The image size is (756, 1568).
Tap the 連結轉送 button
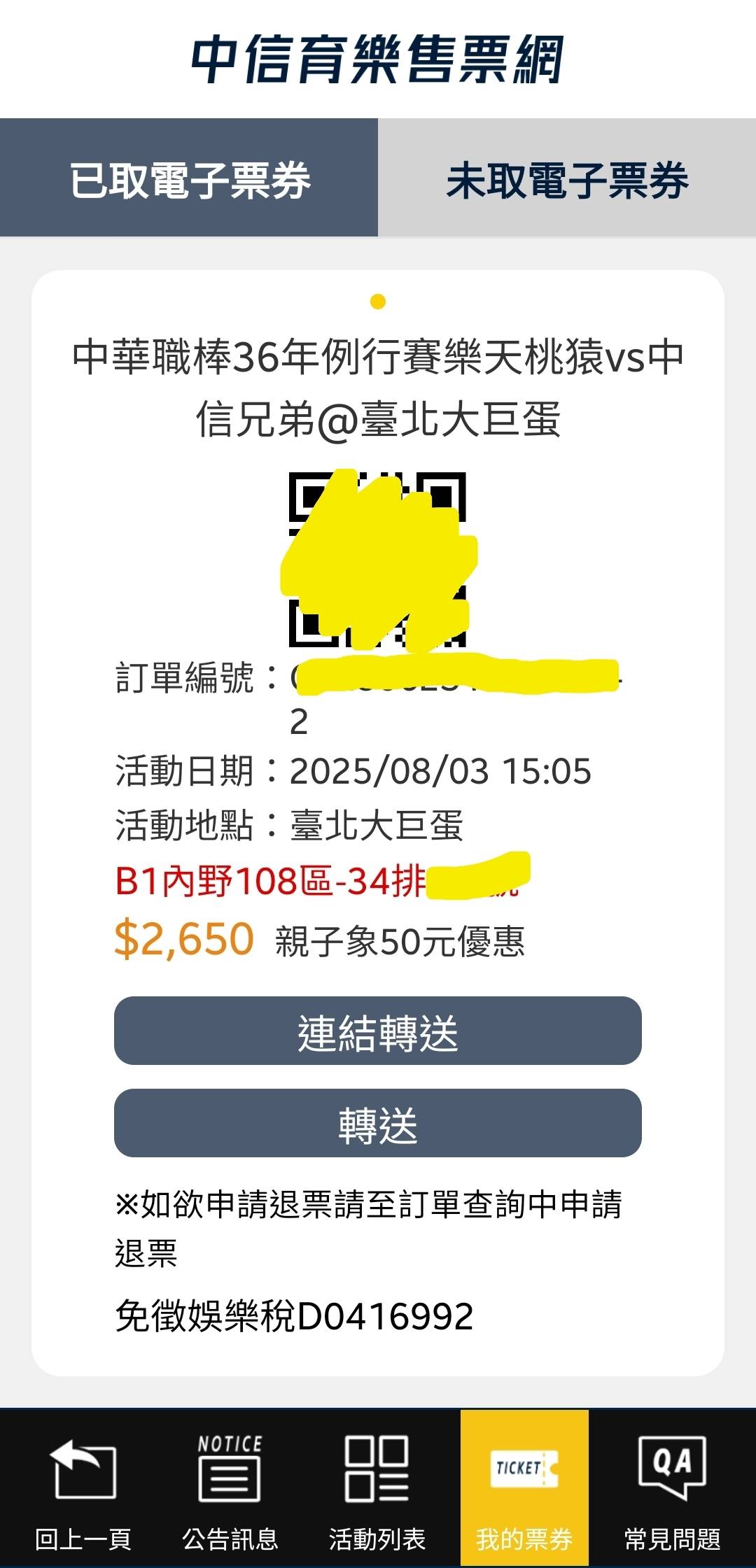[378, 1031]
